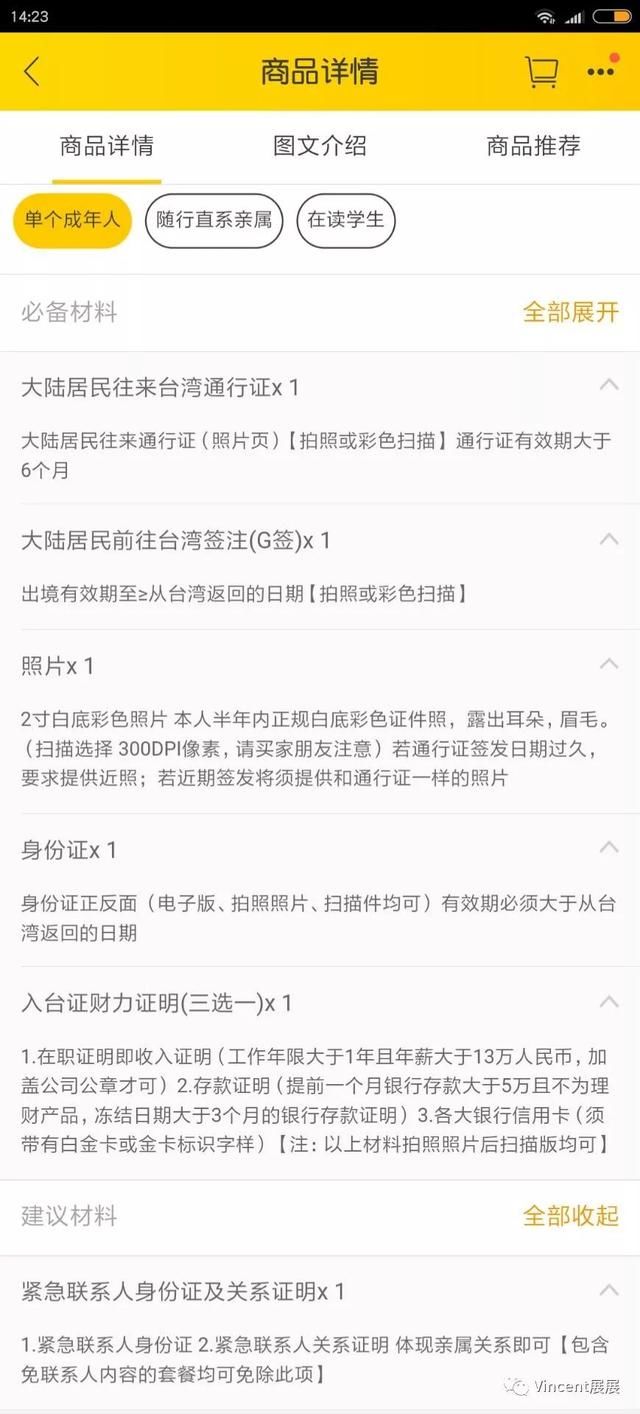
Task: Collapse 大陆居民前往台湾签注(G签) section
Action: pos(607,539)
